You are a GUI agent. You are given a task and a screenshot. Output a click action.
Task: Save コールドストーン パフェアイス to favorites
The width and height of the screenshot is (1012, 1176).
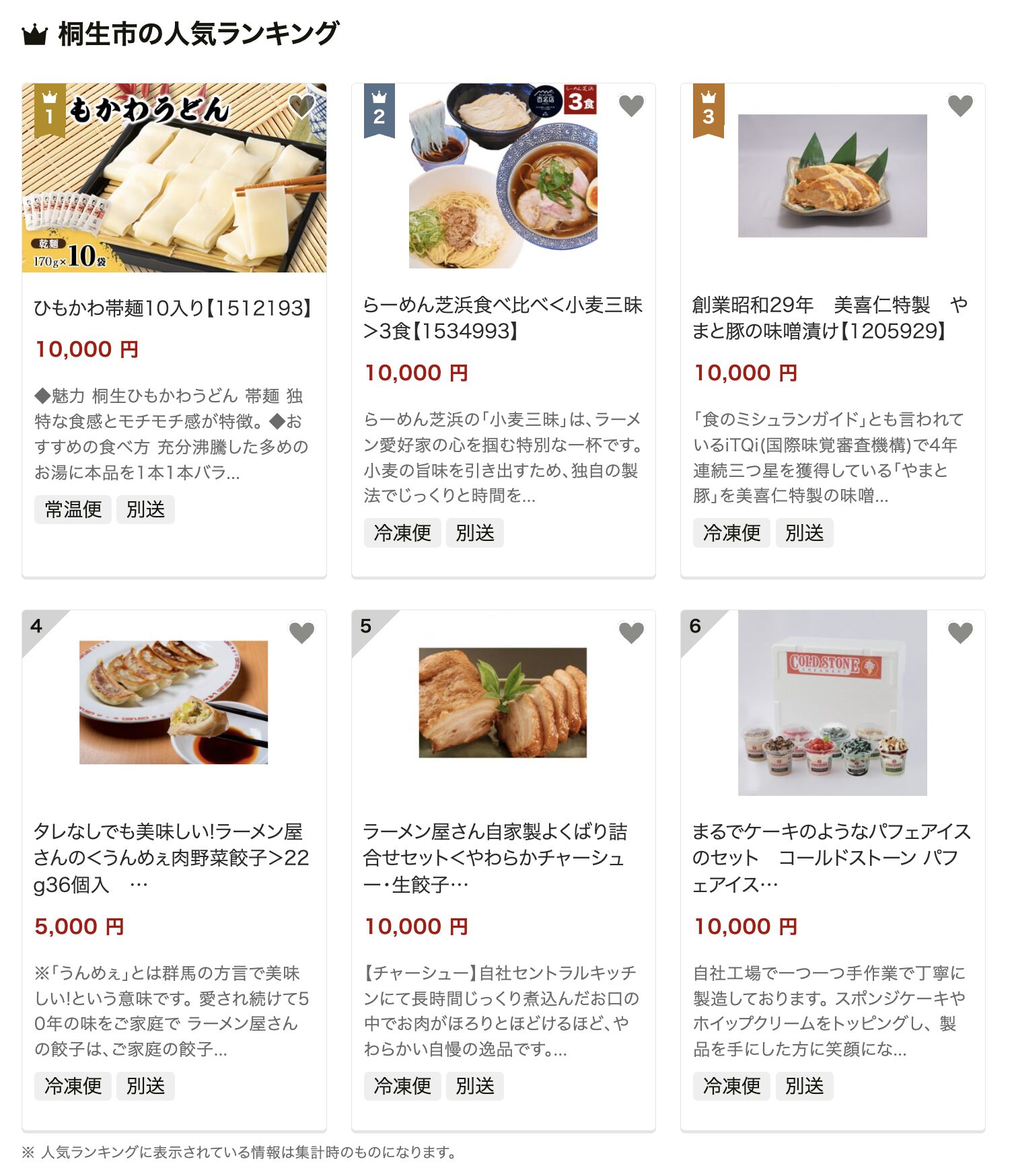tap(960, 632)
